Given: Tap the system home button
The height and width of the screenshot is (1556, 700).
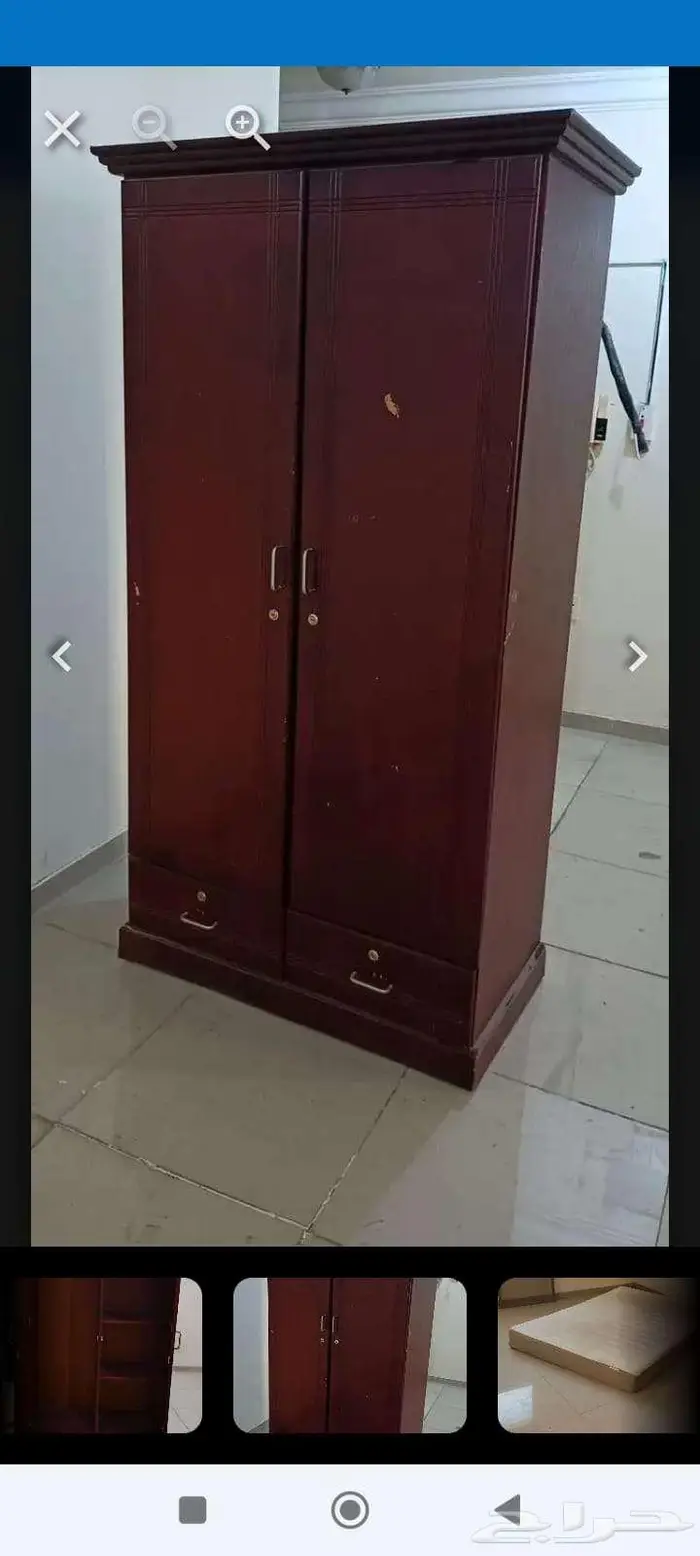Looking at the screenshot, I should [x=350, y=1509].
